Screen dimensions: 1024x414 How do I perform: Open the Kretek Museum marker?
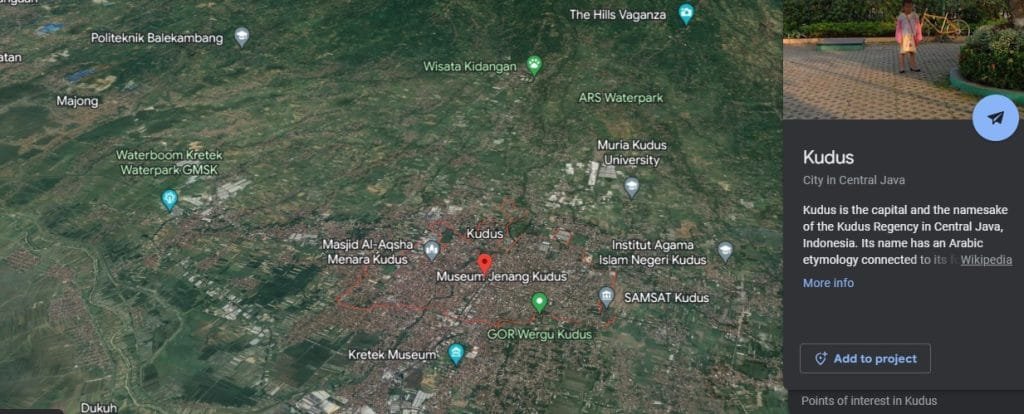click(457, 353)
